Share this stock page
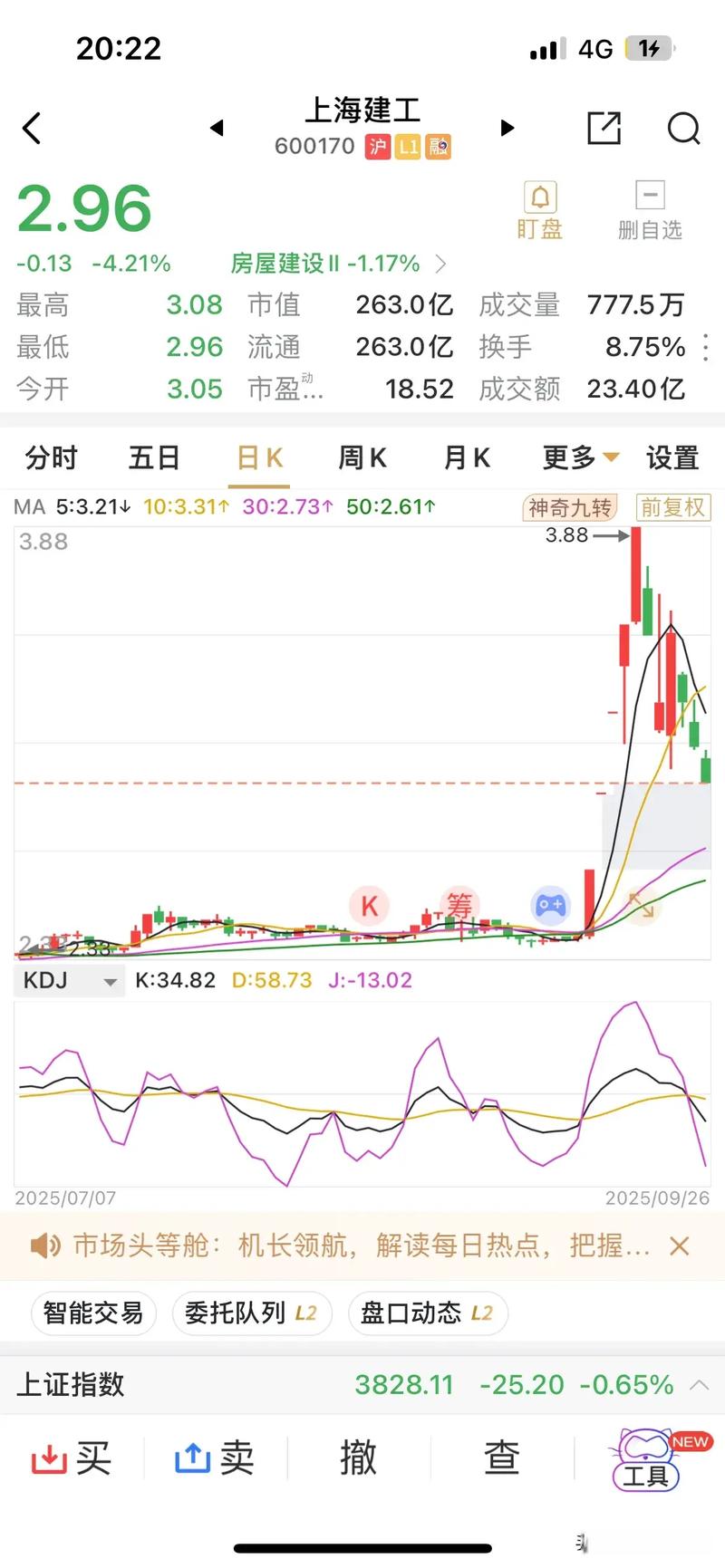The image size is (725, 1568). (x=604, y=129)
